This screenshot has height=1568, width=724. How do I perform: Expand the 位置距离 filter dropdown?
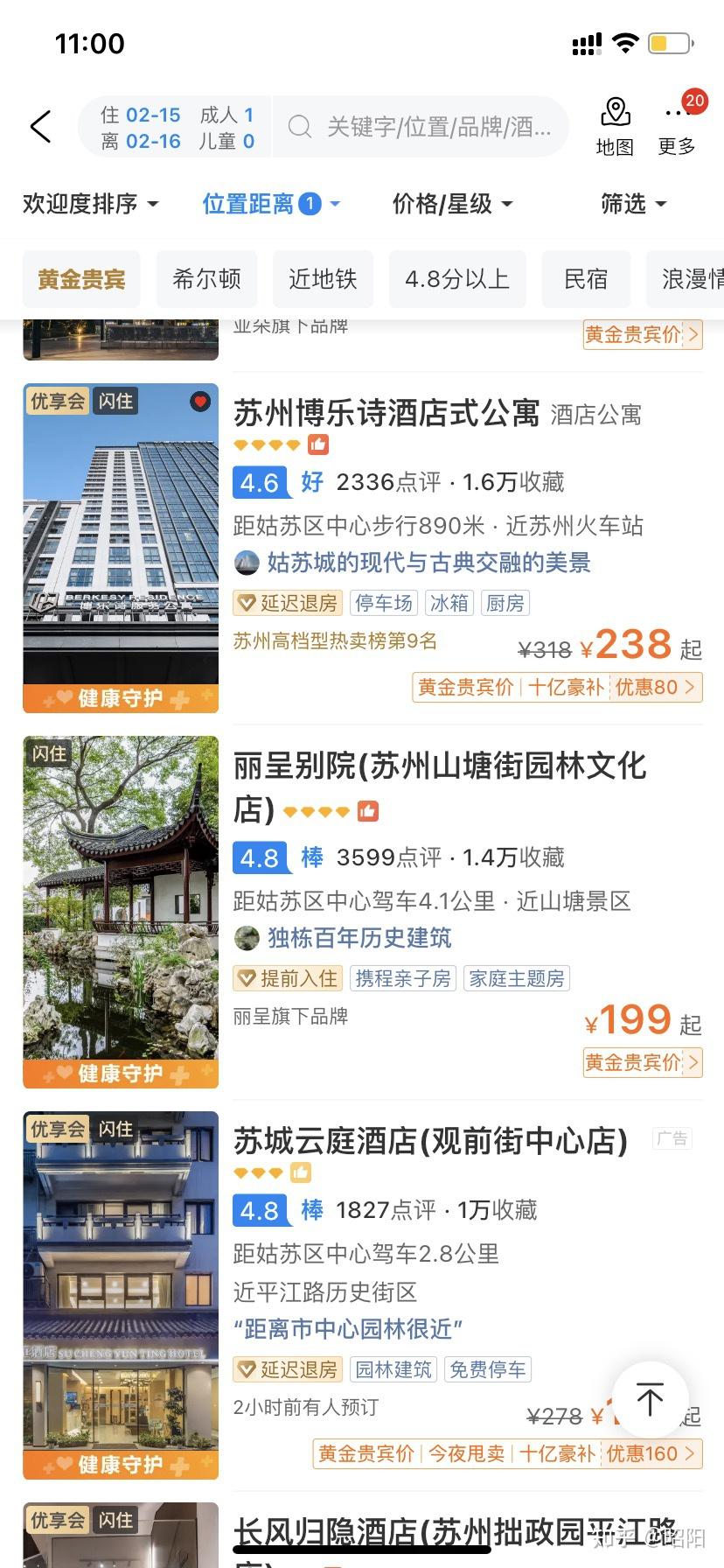click(x=270, y=204)
